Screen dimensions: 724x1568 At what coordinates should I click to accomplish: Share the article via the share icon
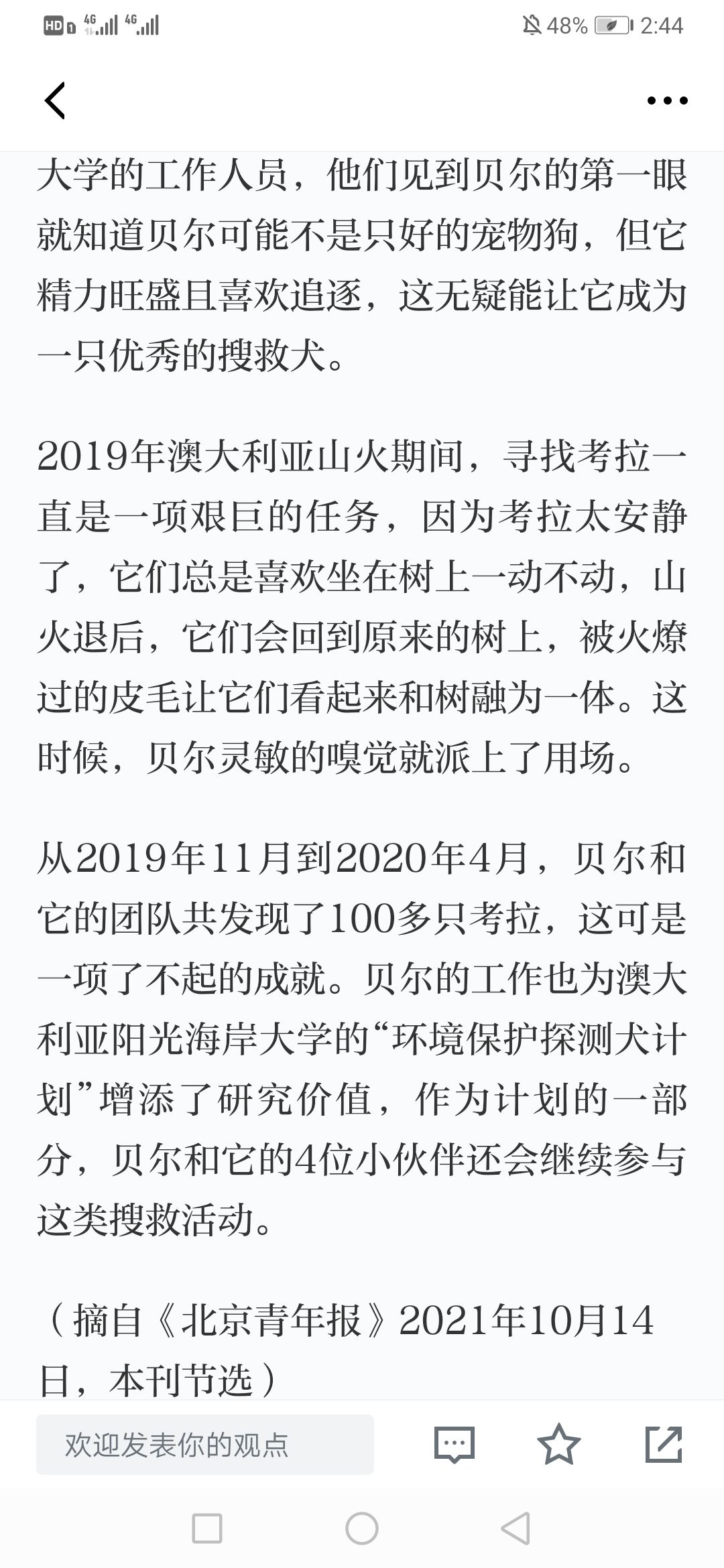pyautogui.click(x=664, y=1444)
